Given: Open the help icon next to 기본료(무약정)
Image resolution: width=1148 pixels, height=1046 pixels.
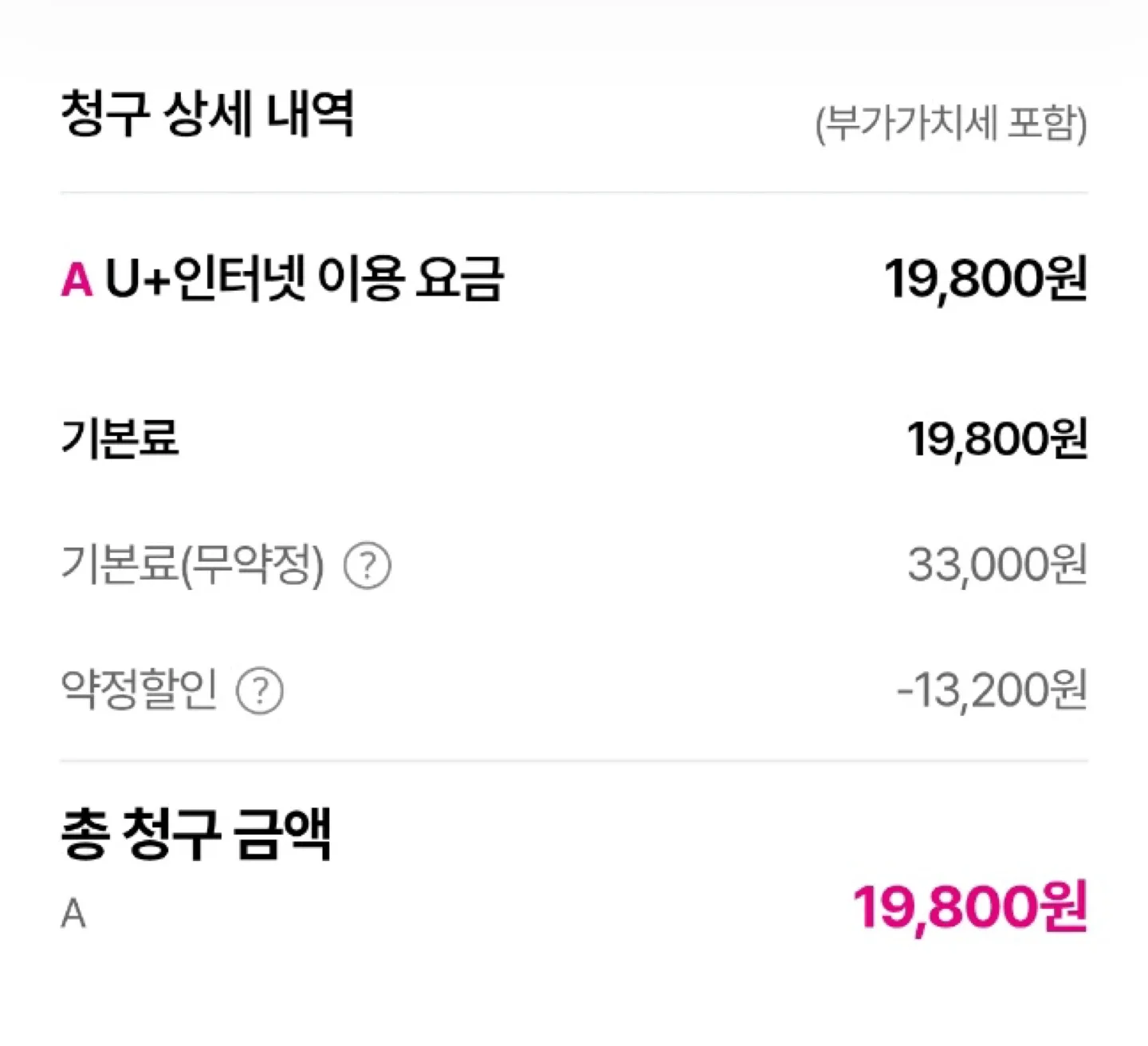Looking at the screenshot, I should click(x=368, y=566).
